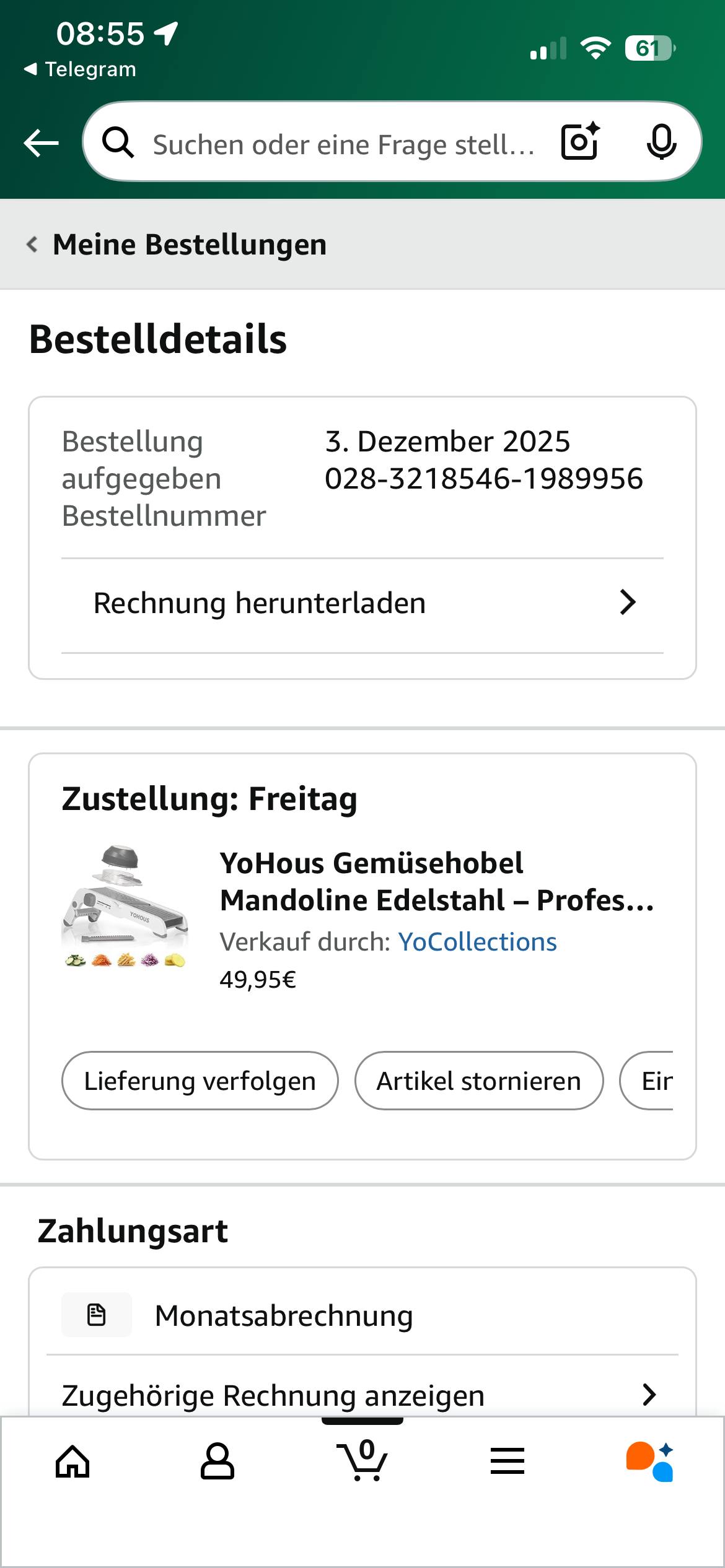725x1568 pixels.
Task: Return to Meine Bestellungen
Action: (x=177, y=245)
